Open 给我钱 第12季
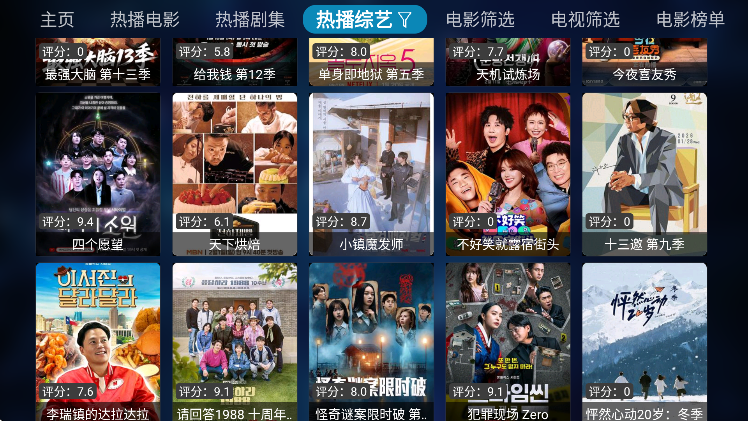The image size is (748, 421). 235,61
